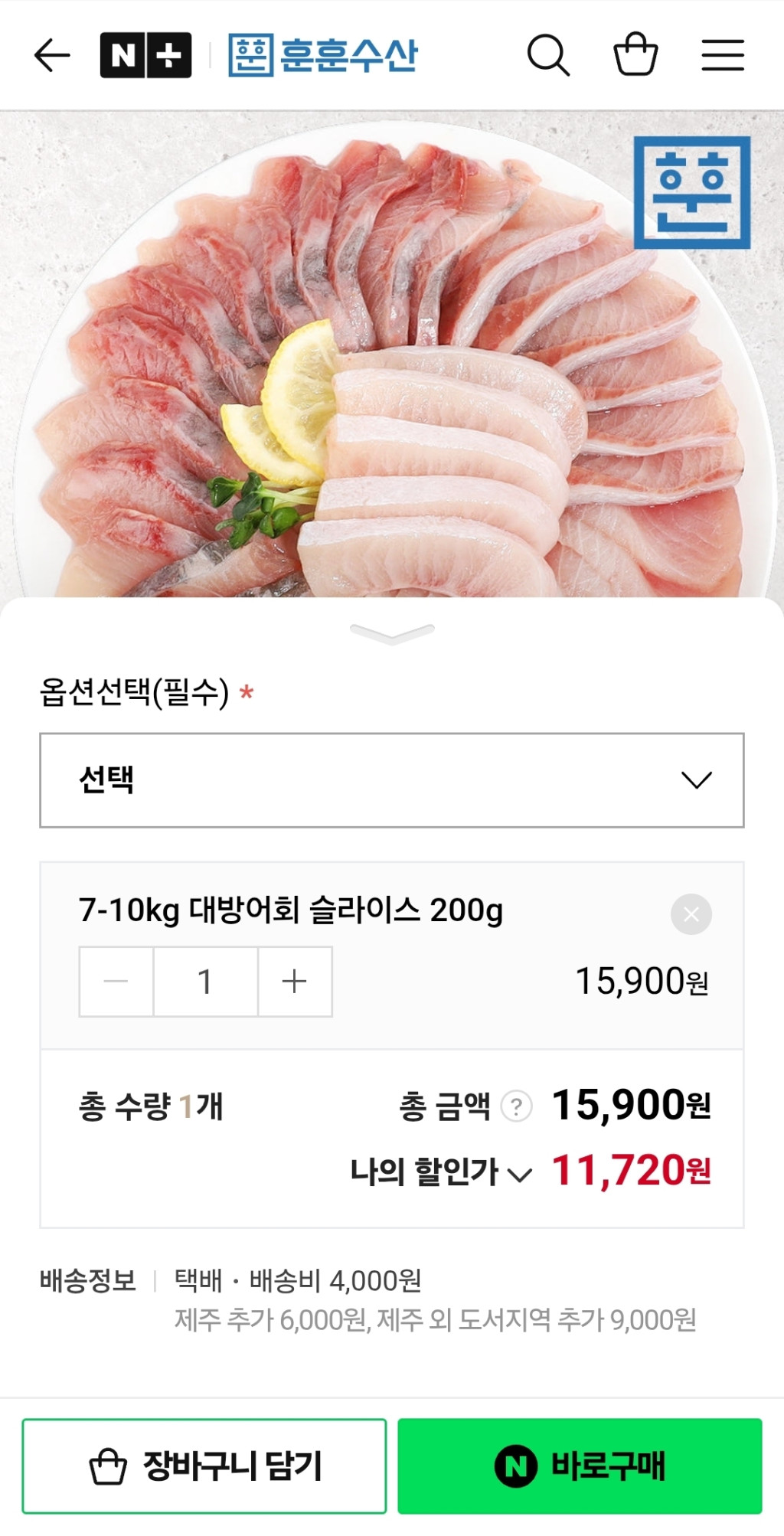The height and width of the screenshot is (1536, 784).
Task: Add item with 장바구니 담기
Action: 204,1466
